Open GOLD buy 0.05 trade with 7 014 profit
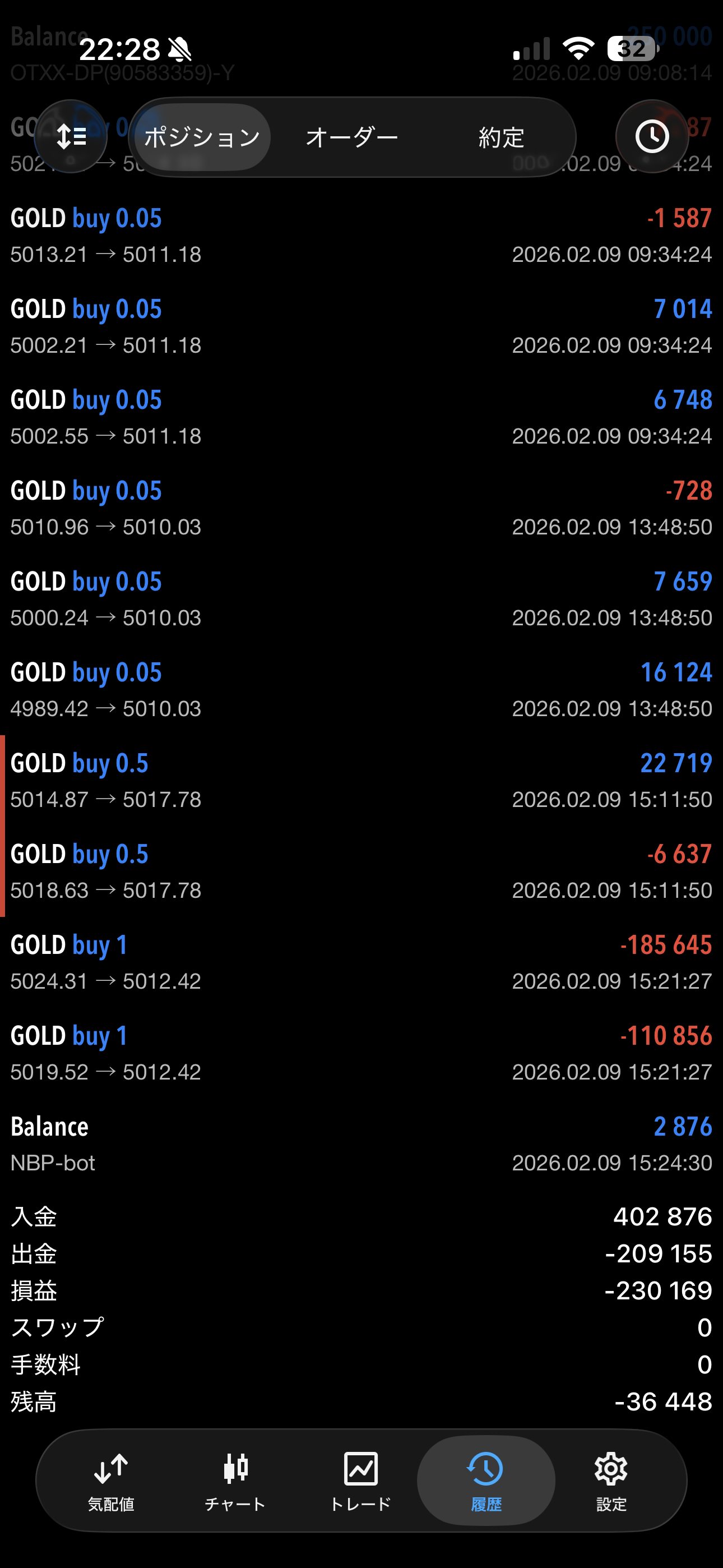This screenshot has height=1568, width=723. (361, 326)
